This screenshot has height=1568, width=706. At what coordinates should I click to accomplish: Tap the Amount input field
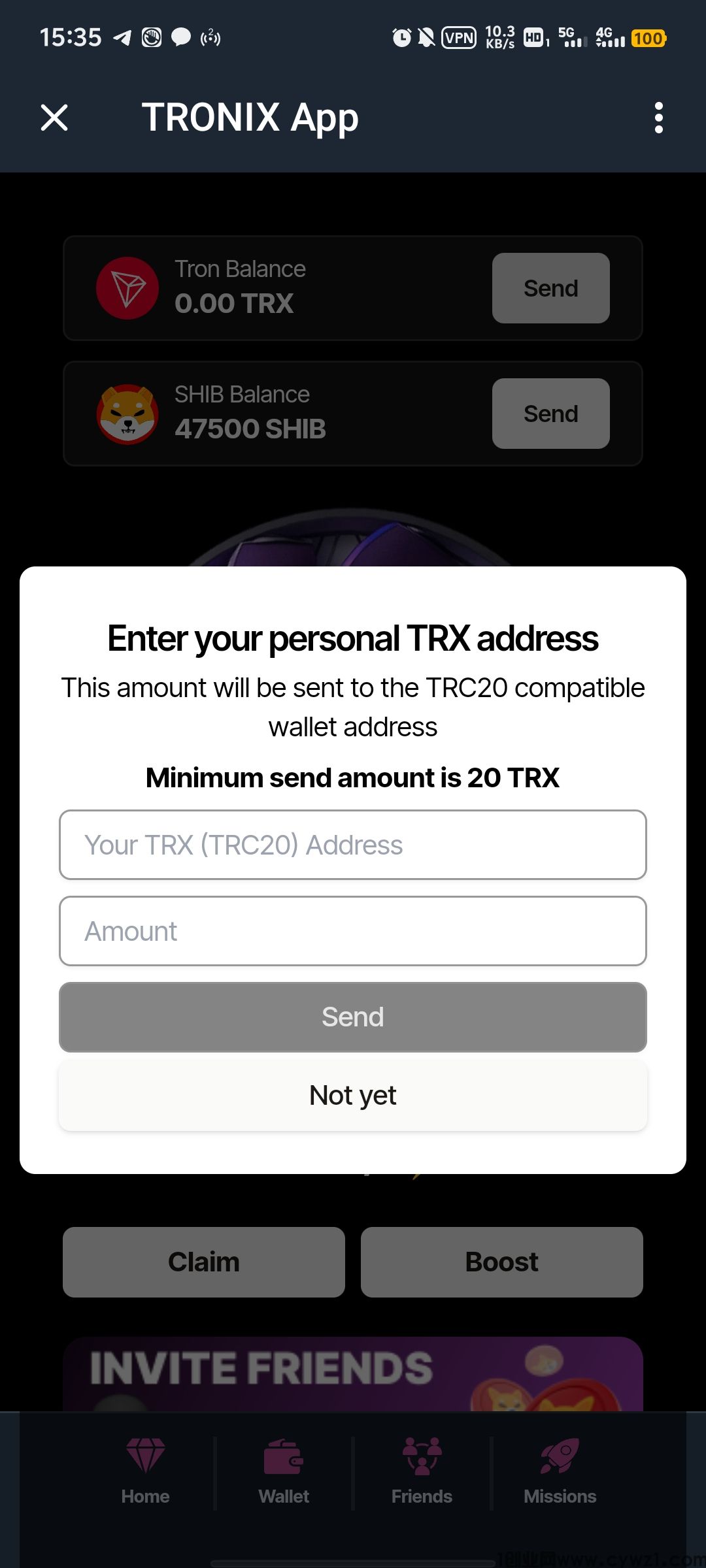click(353, 931)
